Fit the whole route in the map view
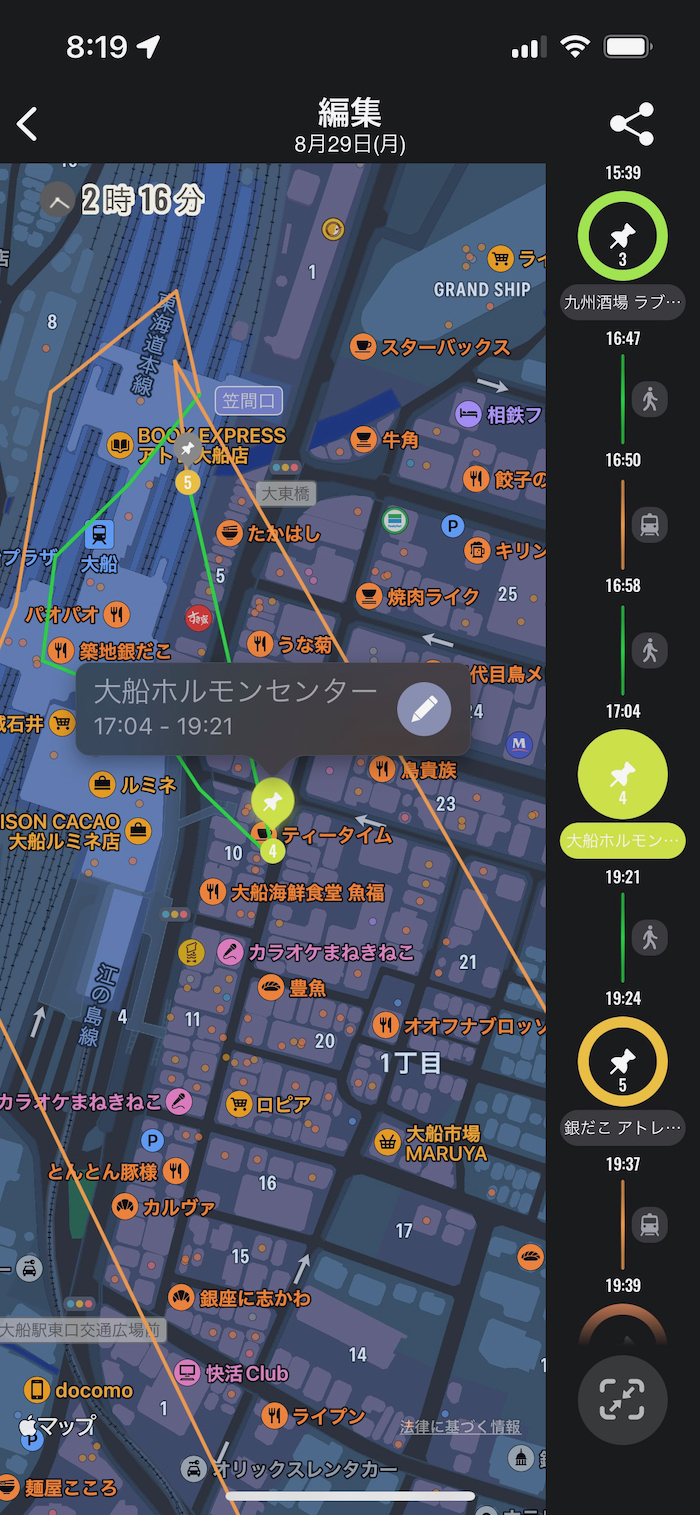 [622, 1399]
